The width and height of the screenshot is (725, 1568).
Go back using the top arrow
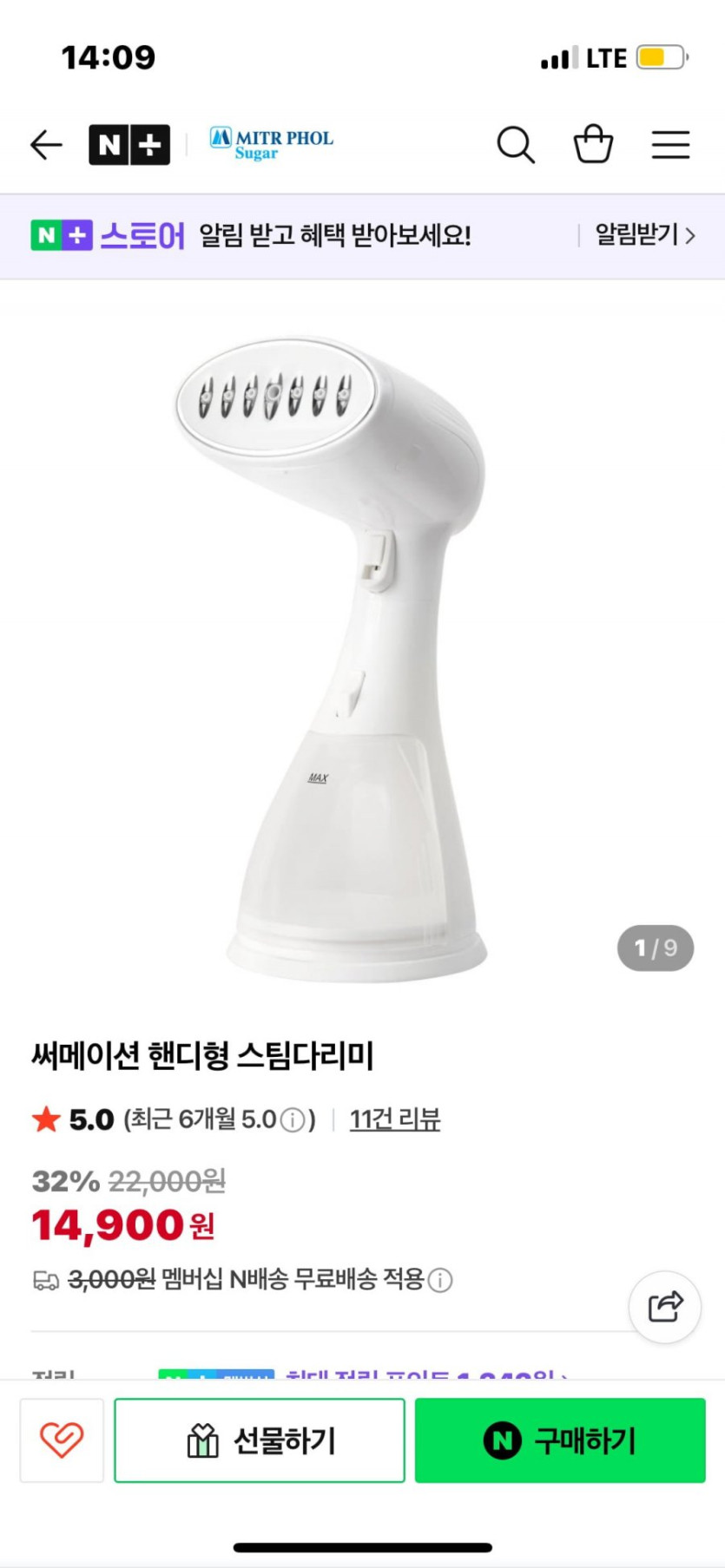click(46, 145)
